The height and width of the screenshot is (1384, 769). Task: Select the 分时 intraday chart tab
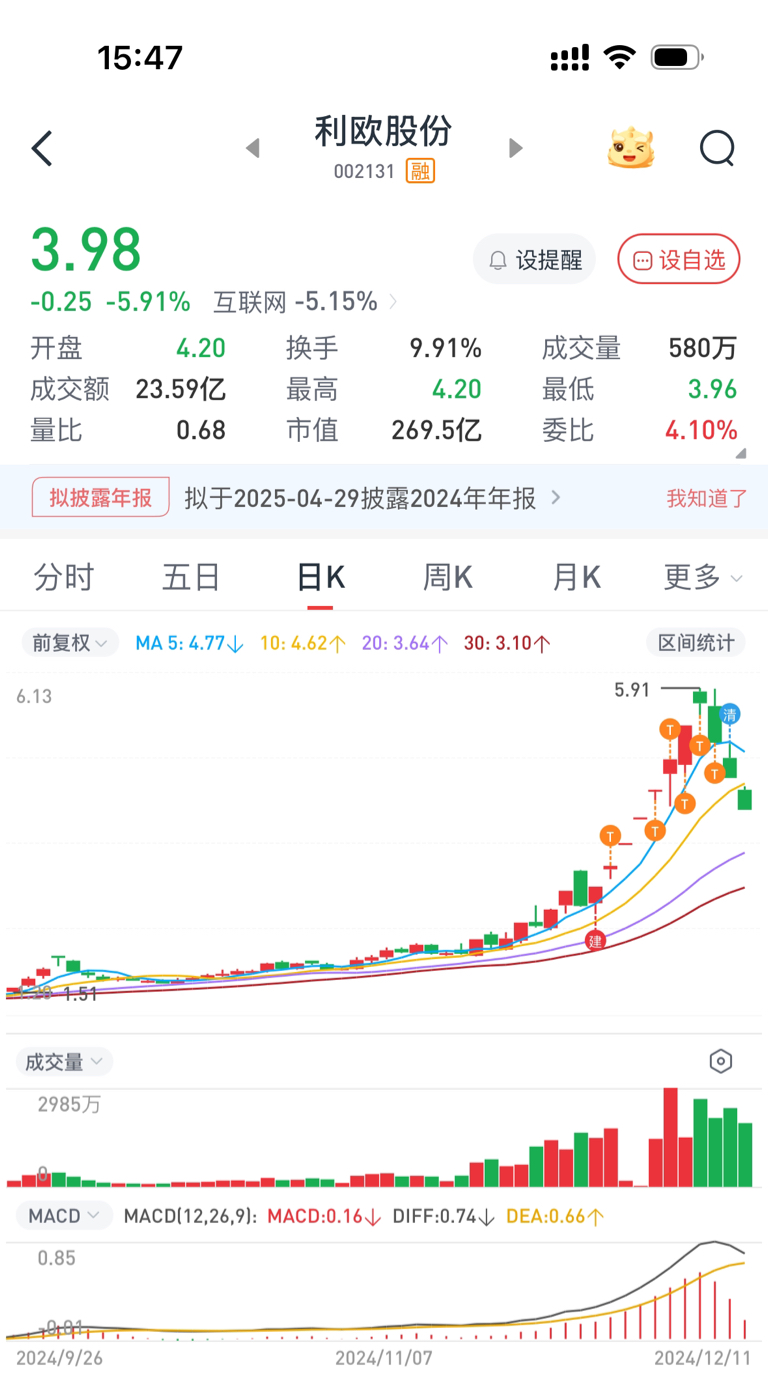point(63,577)
